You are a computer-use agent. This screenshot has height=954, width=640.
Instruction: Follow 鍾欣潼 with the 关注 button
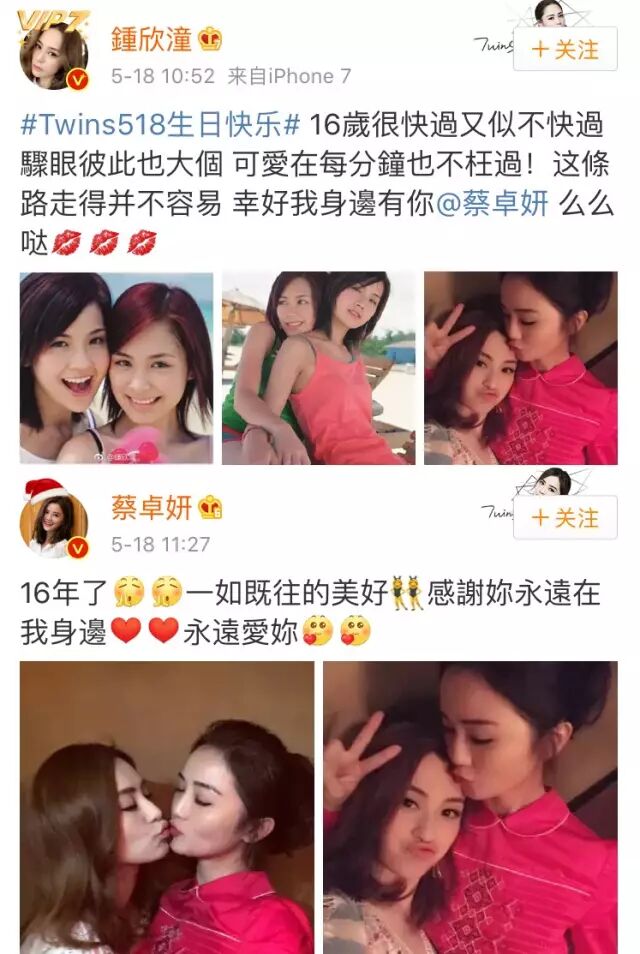click(564, 49)
